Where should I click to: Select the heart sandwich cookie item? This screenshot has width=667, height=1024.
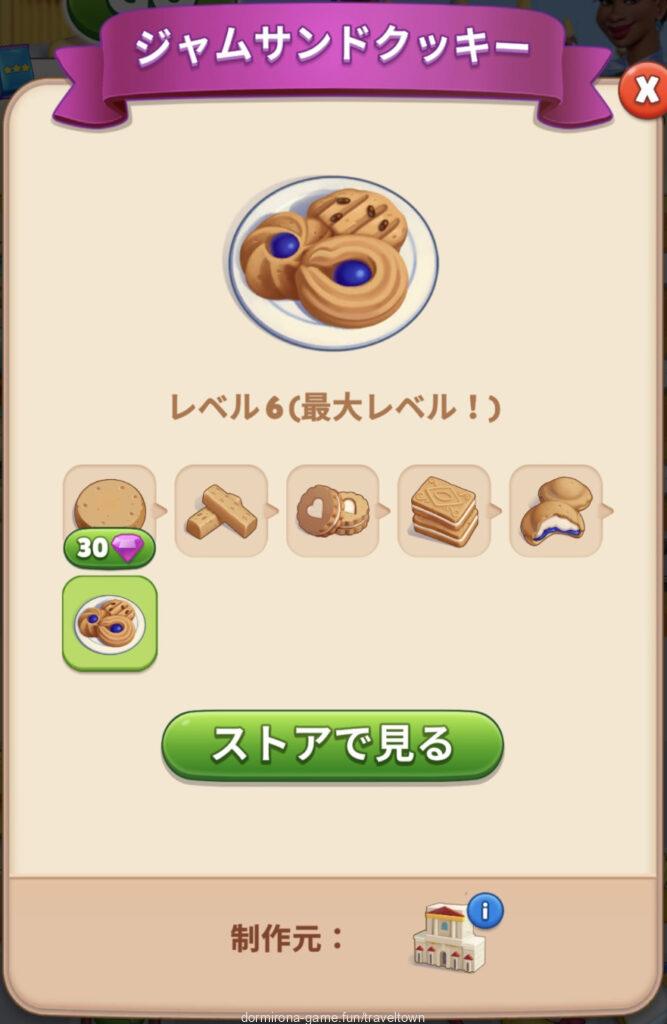click(332, 511)
